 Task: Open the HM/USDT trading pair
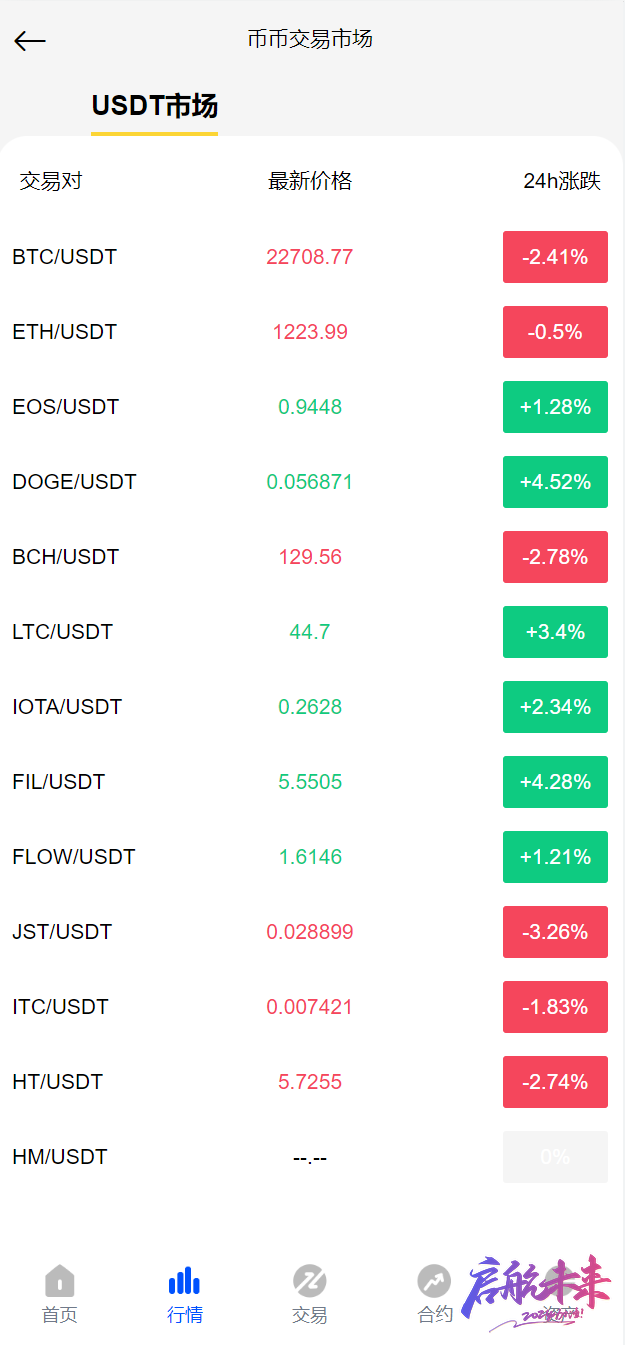point(312,1157)
